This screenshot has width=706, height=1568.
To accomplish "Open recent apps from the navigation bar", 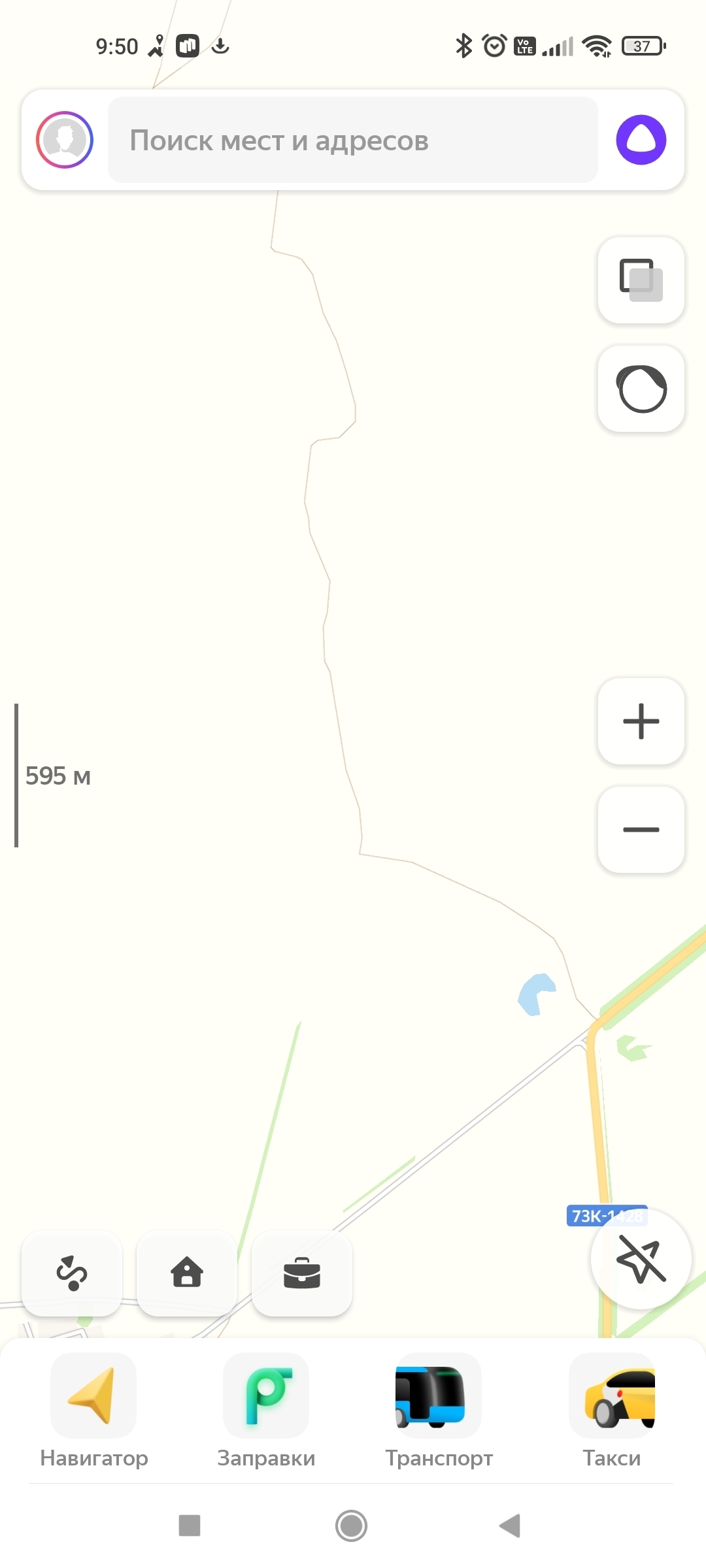I will point(190,1526).
